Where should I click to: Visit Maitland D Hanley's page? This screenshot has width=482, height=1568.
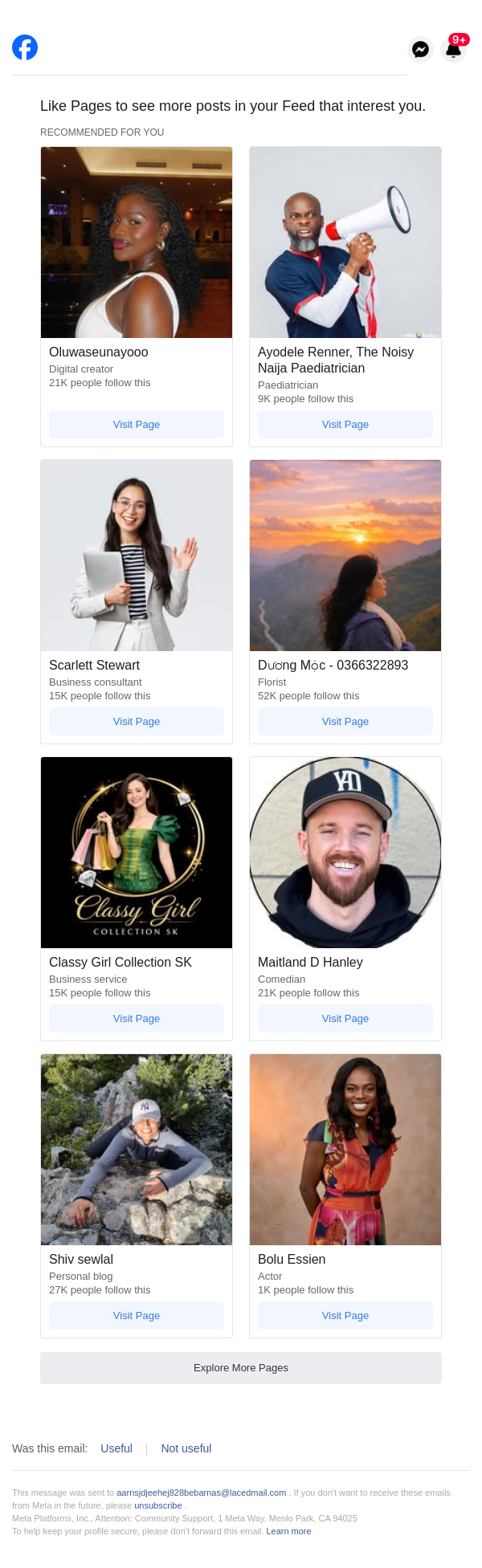(345, 1018)
